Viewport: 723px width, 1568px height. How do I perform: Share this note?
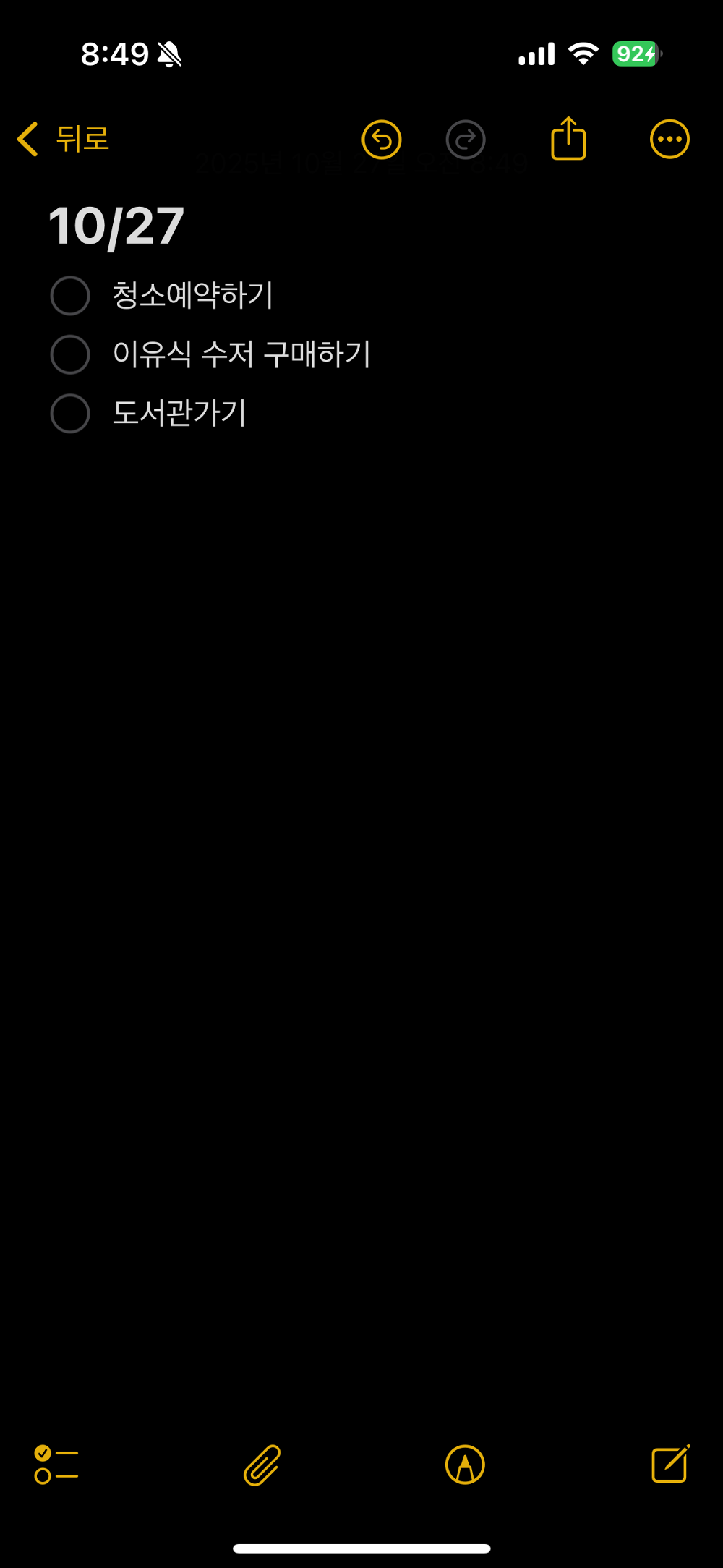tap(568, 139)
